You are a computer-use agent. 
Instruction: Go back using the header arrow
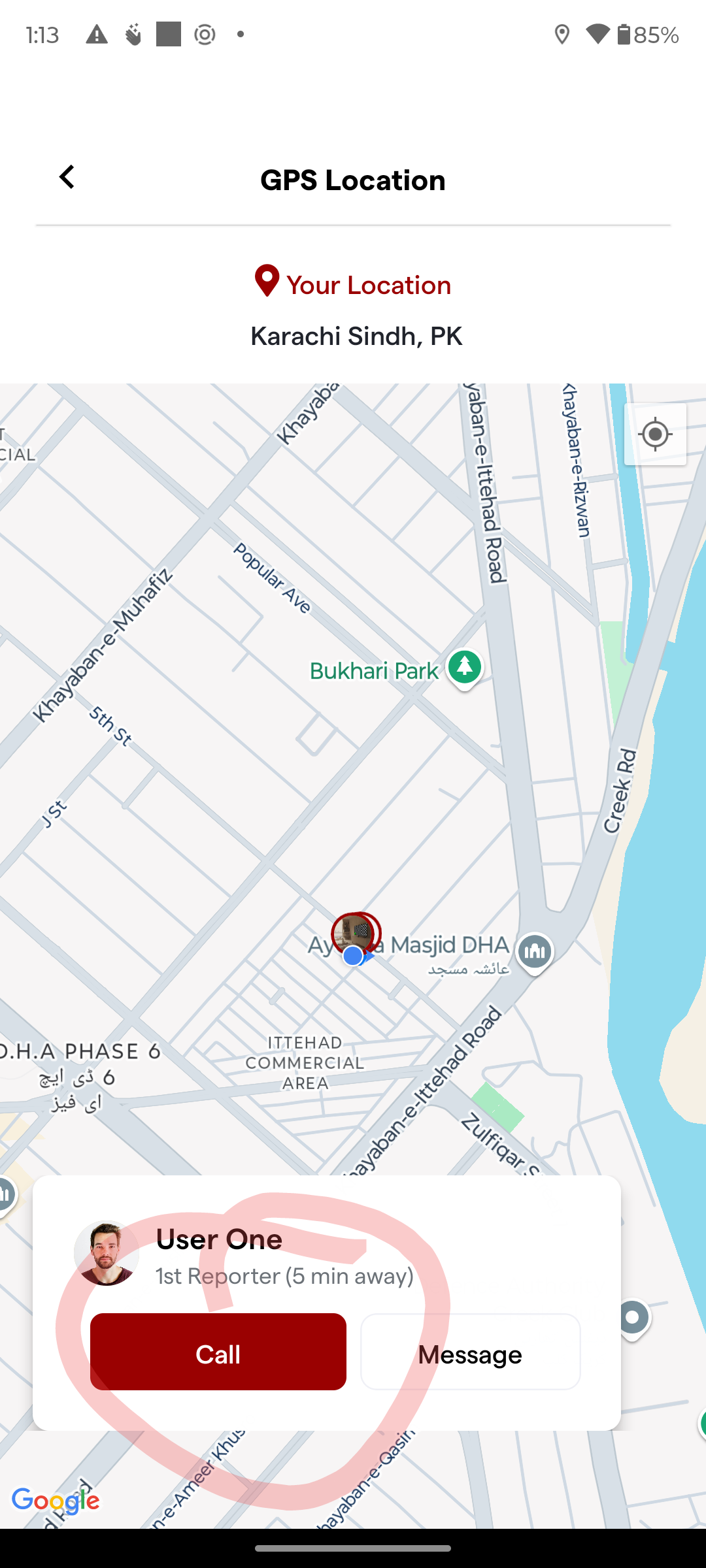(67, 177)
